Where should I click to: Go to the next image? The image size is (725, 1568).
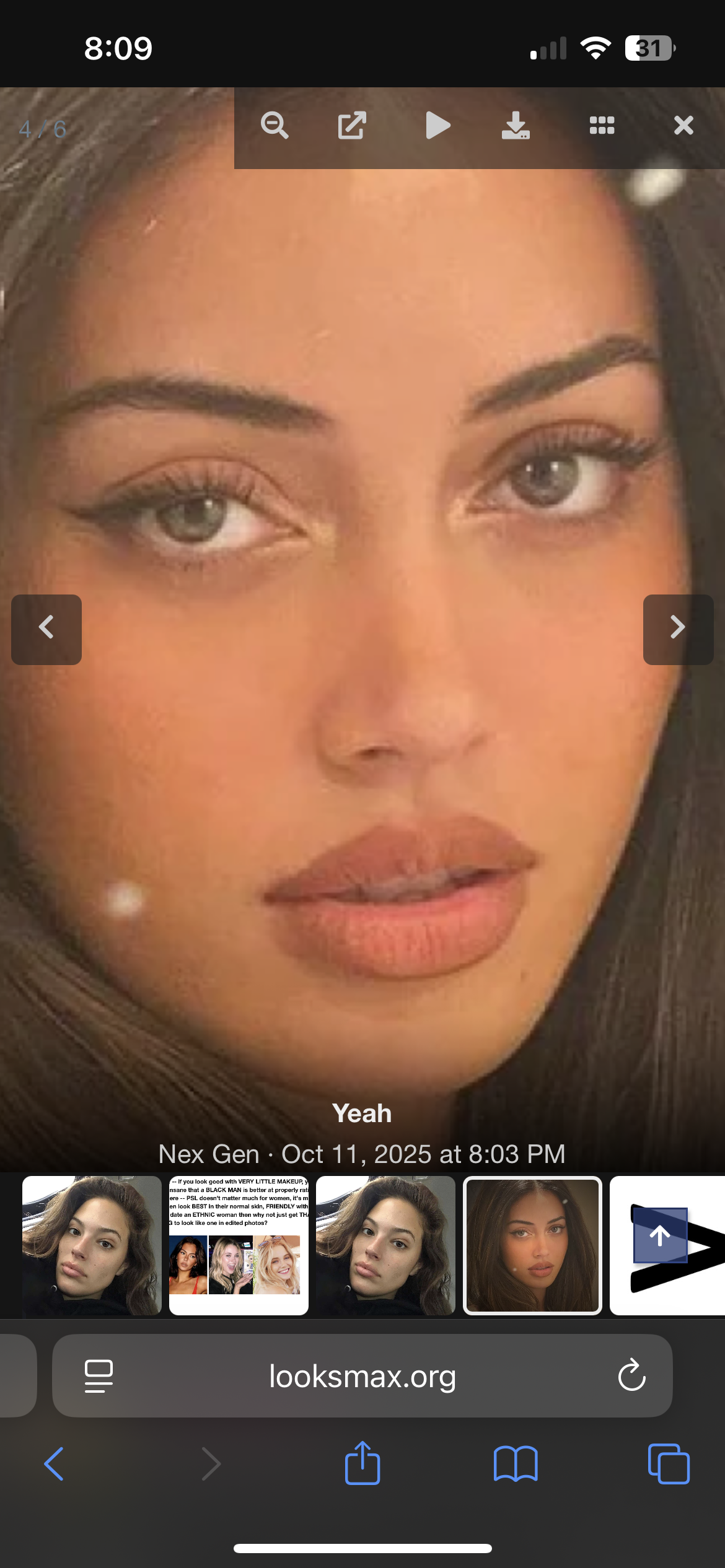point(679,629)
